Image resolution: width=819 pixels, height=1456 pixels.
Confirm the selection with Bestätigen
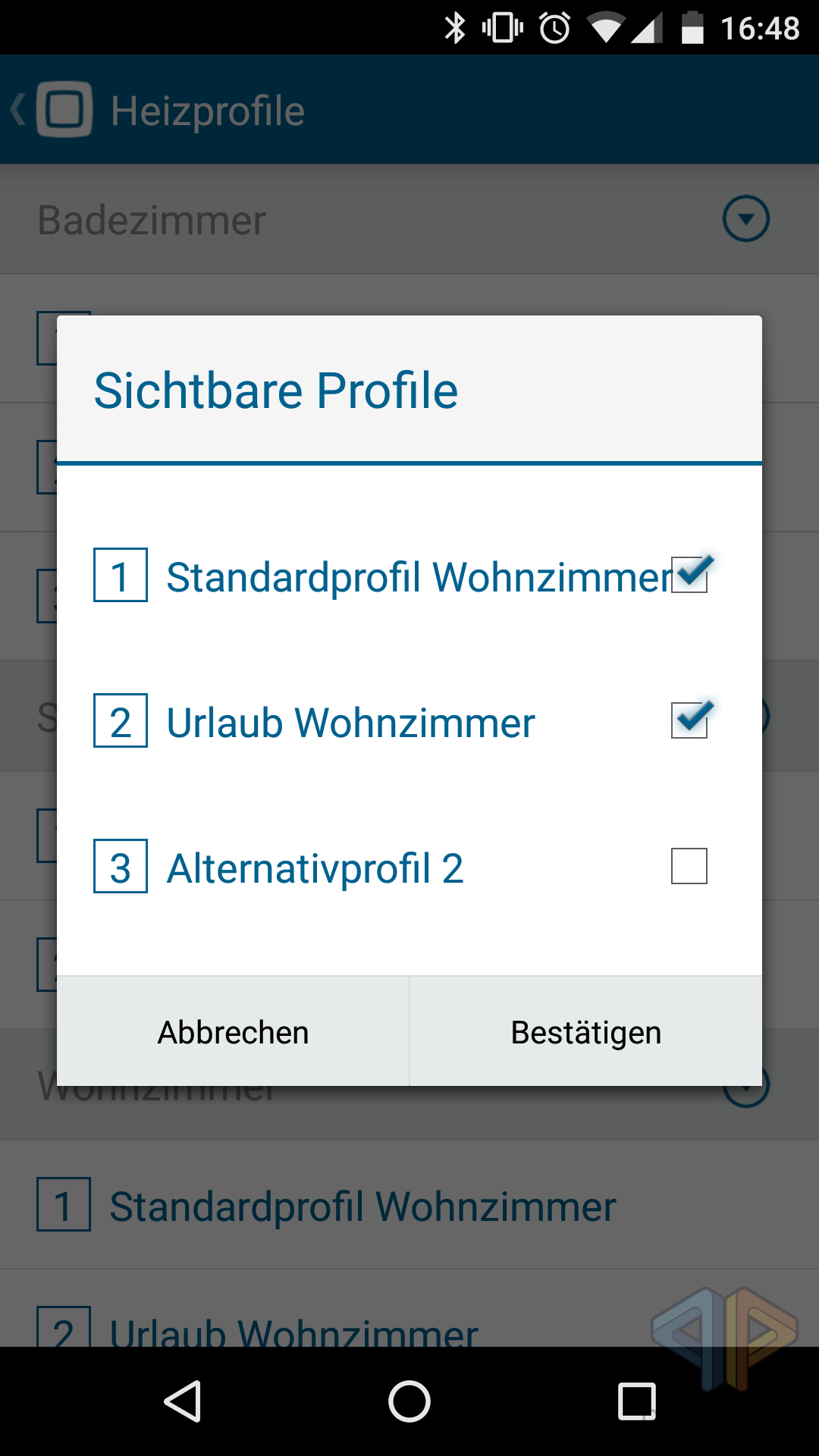point(586,1031)
